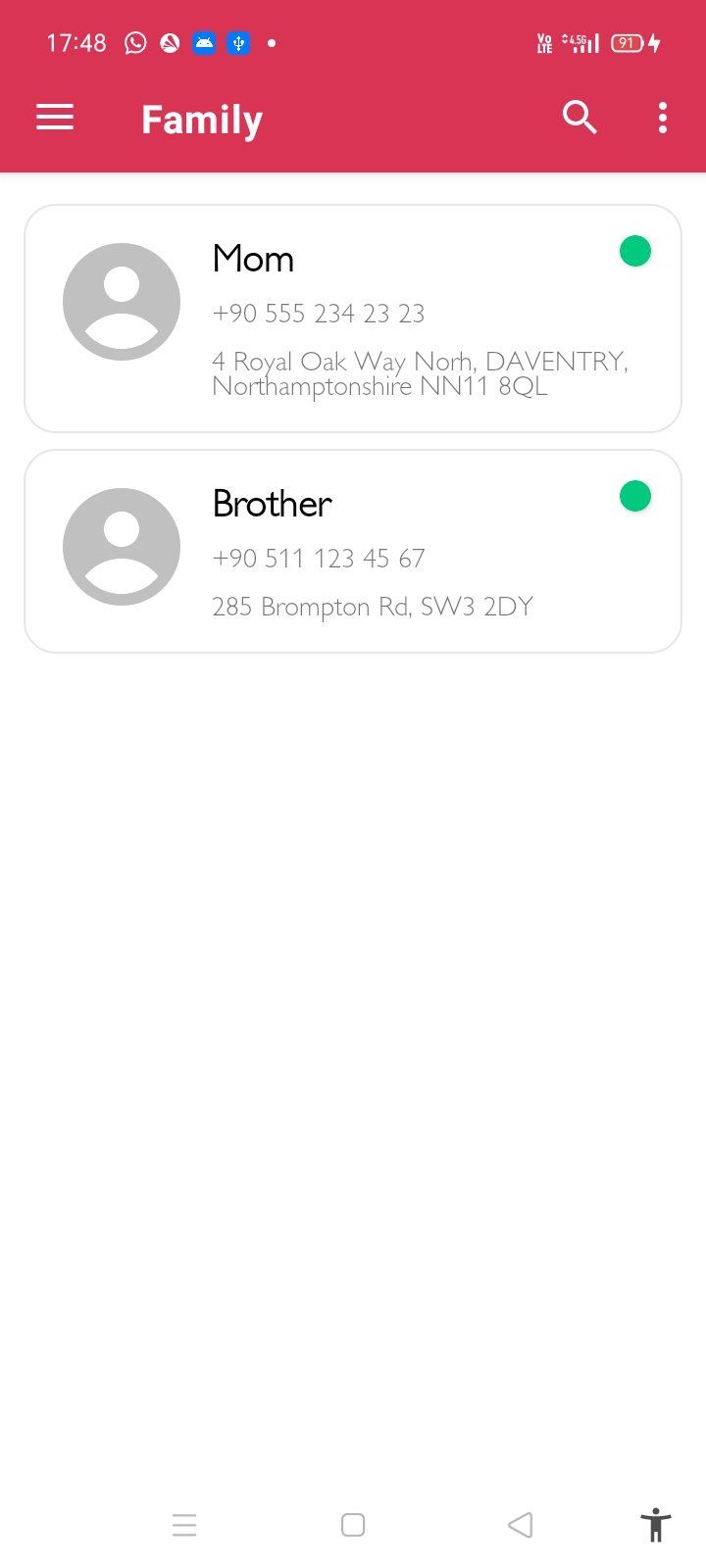Open the hamburger navigation drawer
Screen dimensions: 706x1568
click(55, 118)
